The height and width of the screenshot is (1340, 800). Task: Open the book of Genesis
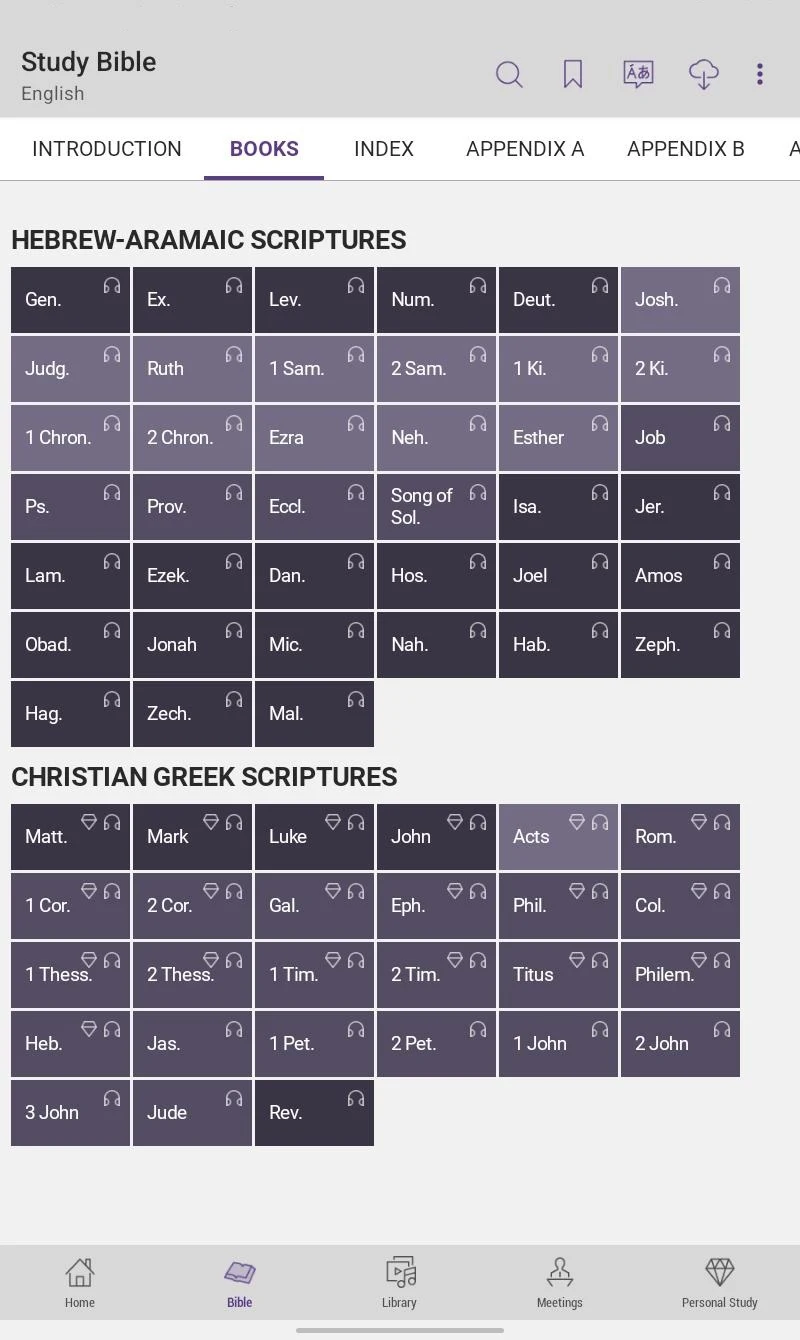[x=70, y=300]
